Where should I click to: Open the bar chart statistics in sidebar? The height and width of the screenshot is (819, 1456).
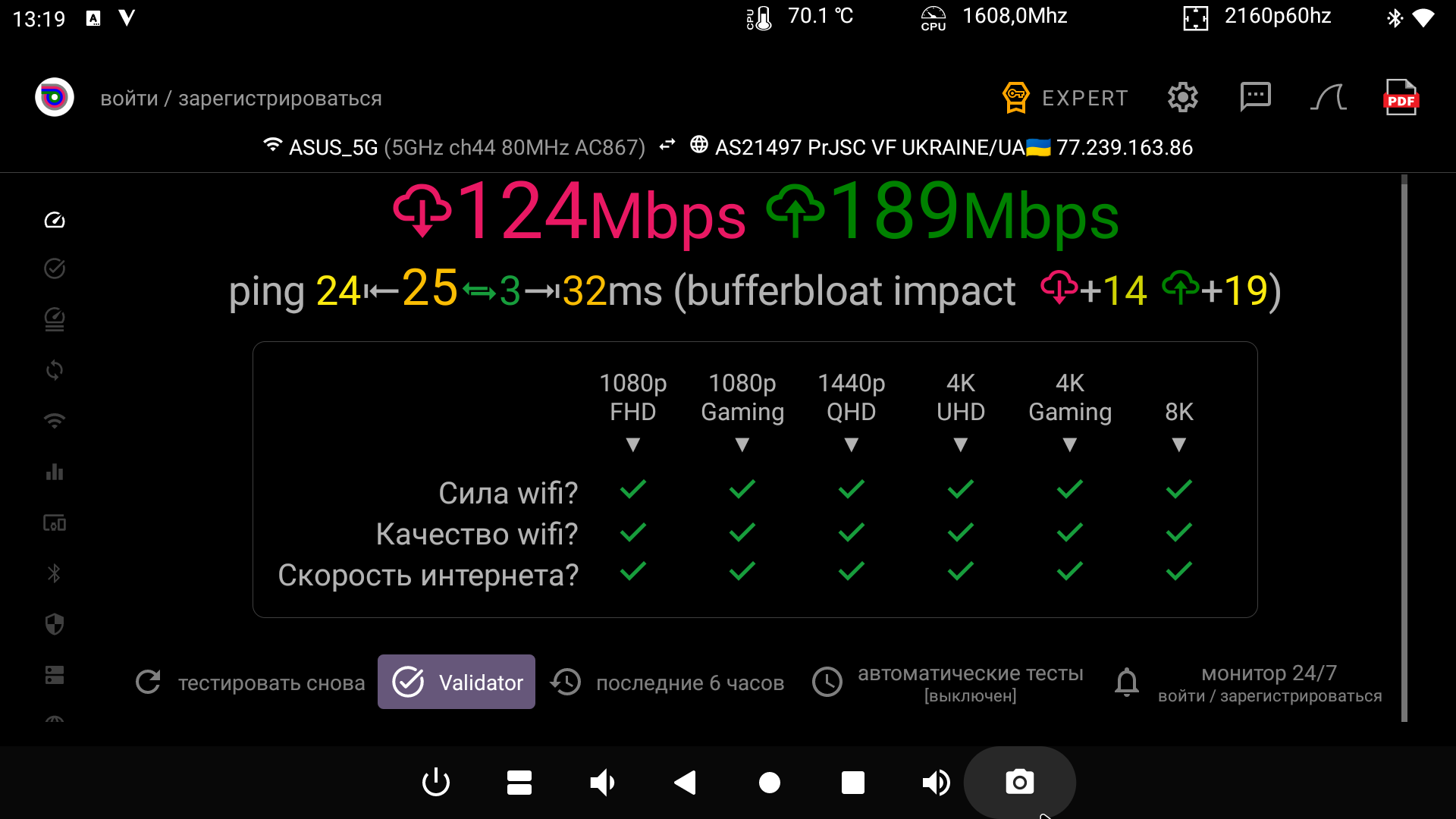[x=55, y=472]
